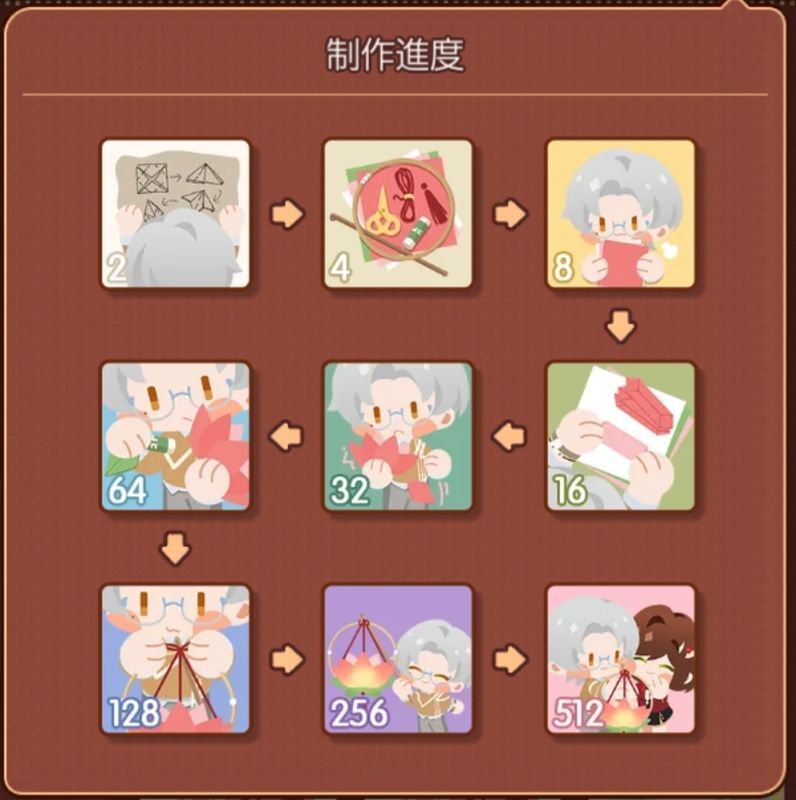Select the stage 512 final tile
The width and height of the screenshot is (796, 800).
tap(620, 659)
